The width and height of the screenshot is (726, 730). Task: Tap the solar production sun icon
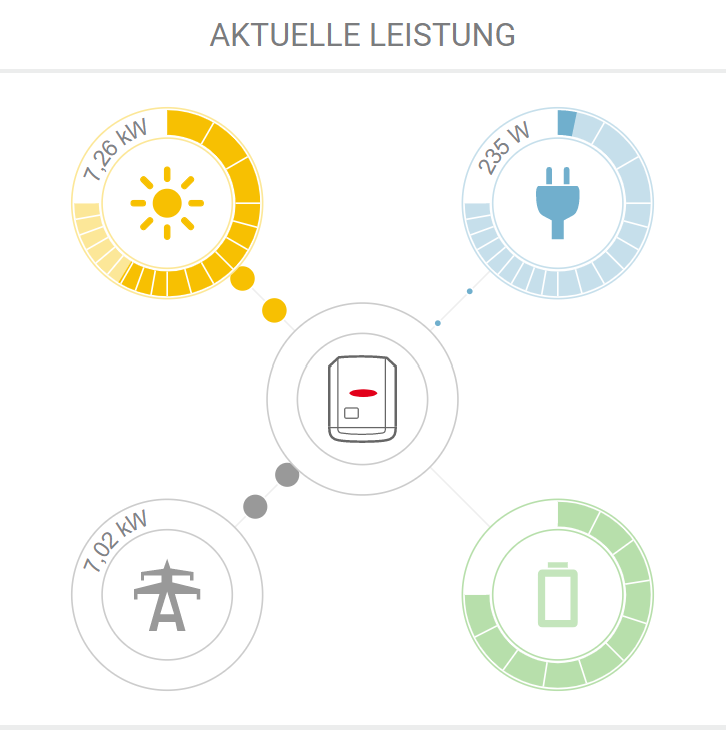click(x=167, y=203)
